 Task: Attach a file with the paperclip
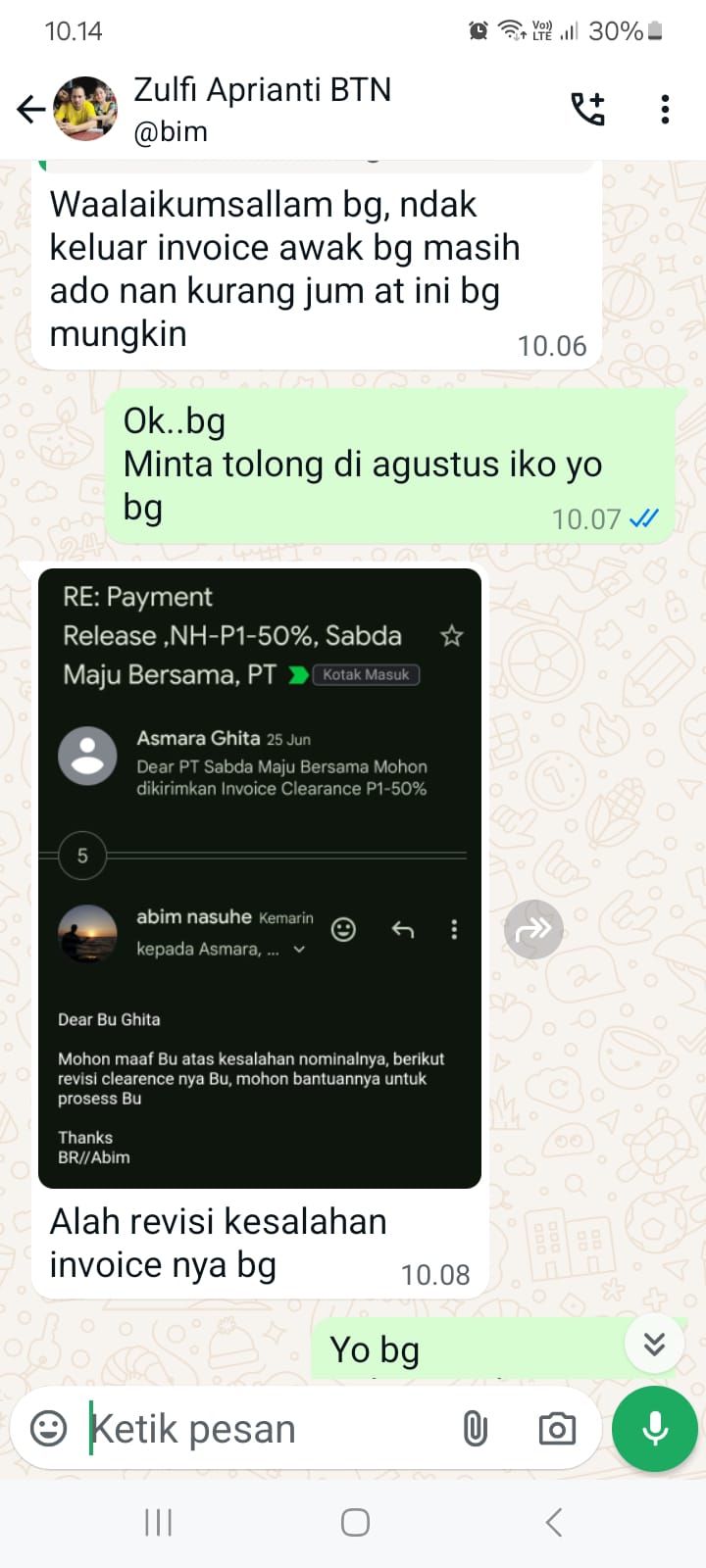(x=476, y=1429)
